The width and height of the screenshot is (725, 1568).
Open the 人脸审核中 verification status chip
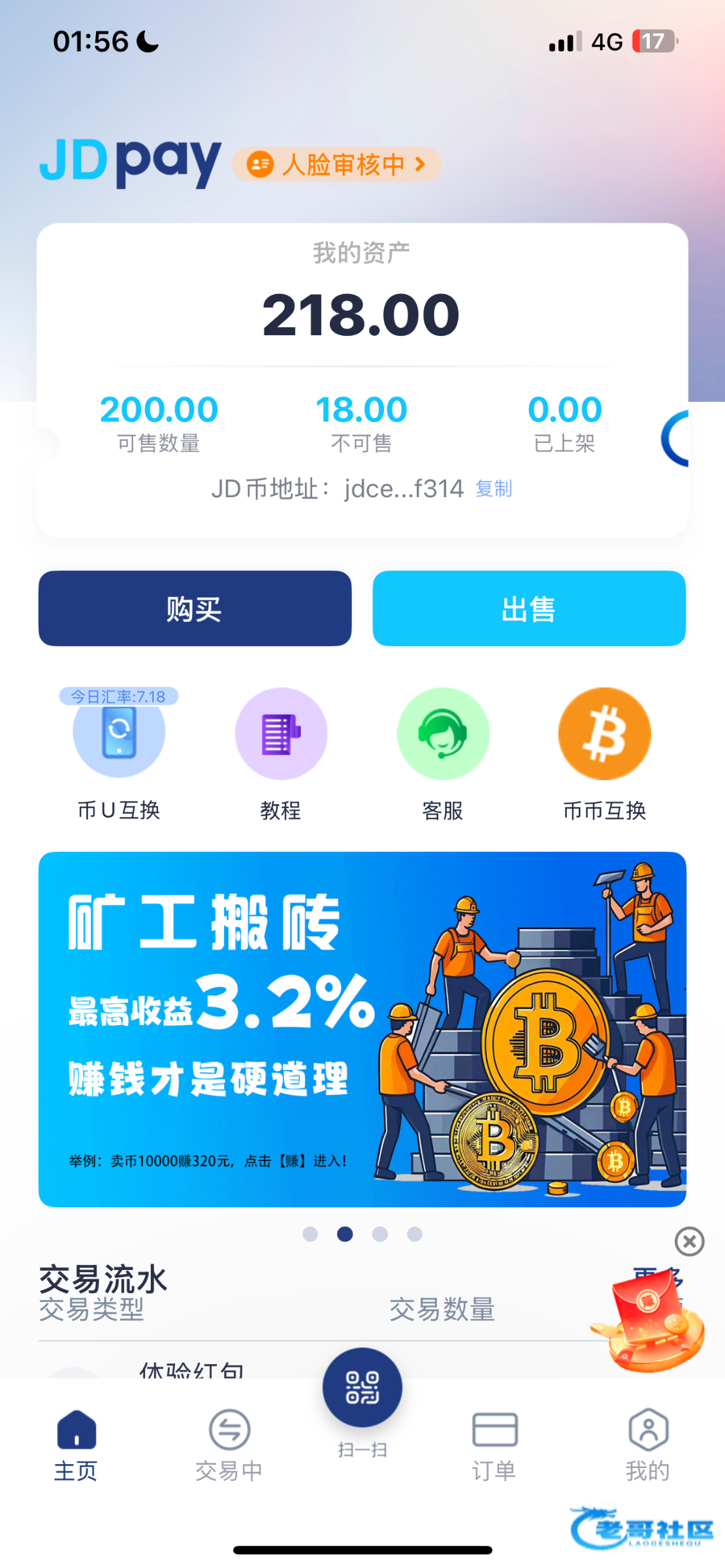tap(336, 164)
